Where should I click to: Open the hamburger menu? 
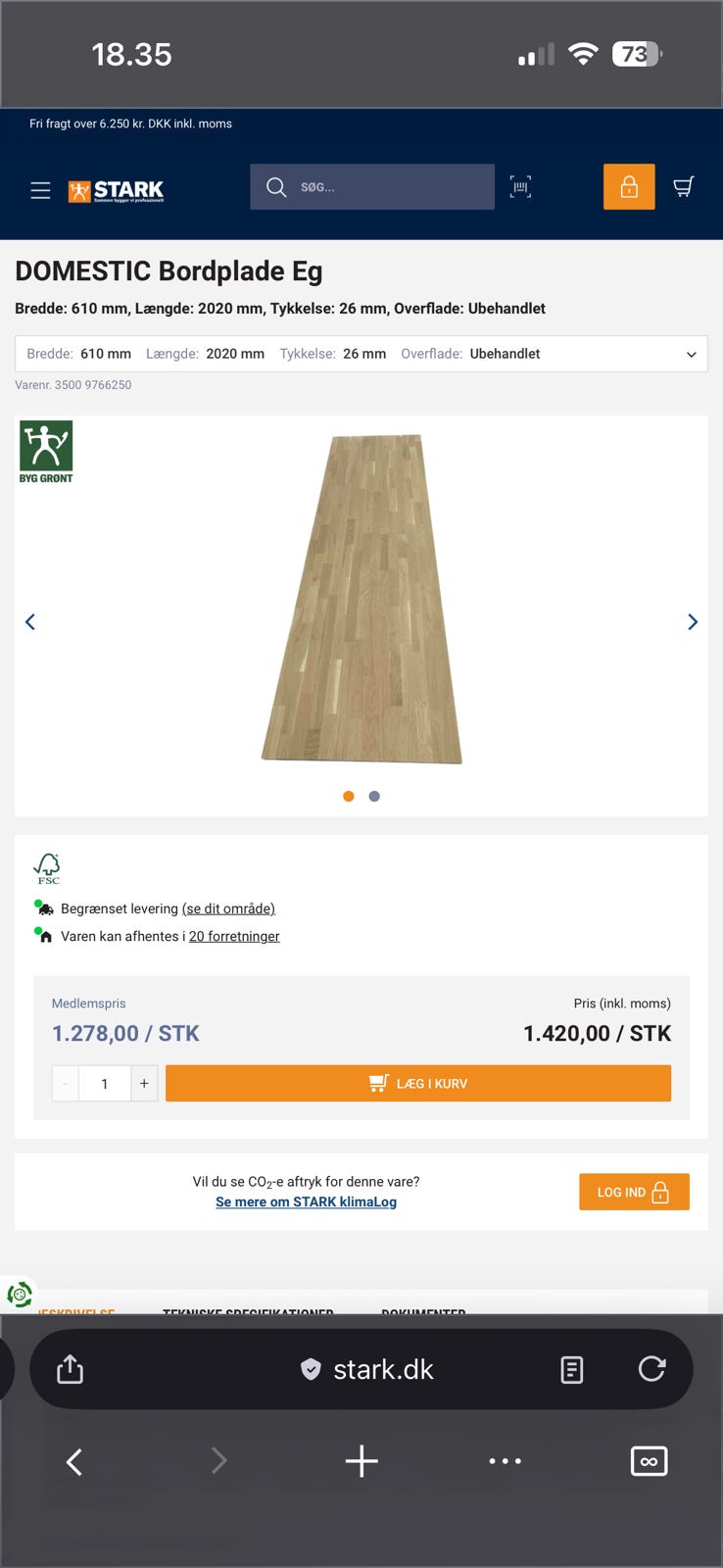tap(40, 190)
